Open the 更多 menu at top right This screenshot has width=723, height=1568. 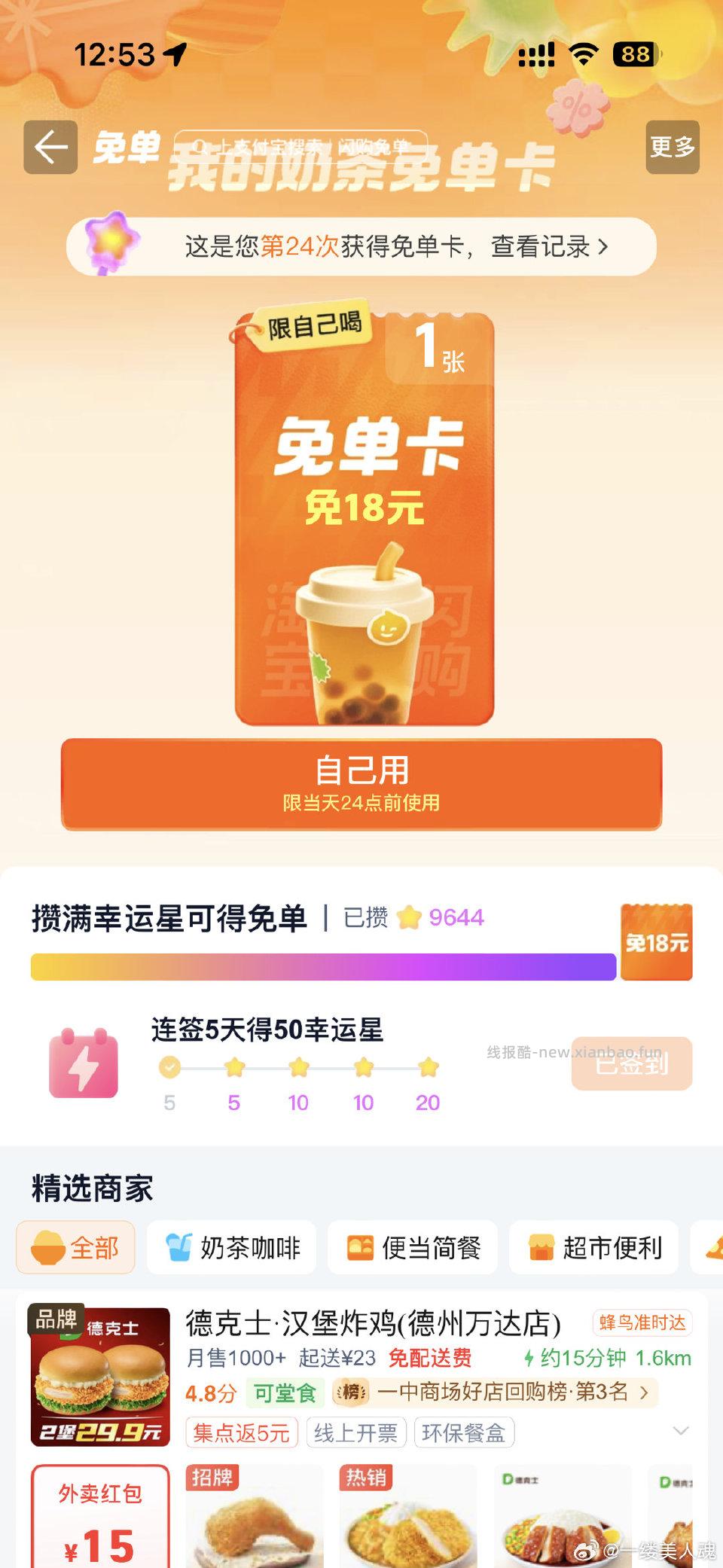[671, 148]
